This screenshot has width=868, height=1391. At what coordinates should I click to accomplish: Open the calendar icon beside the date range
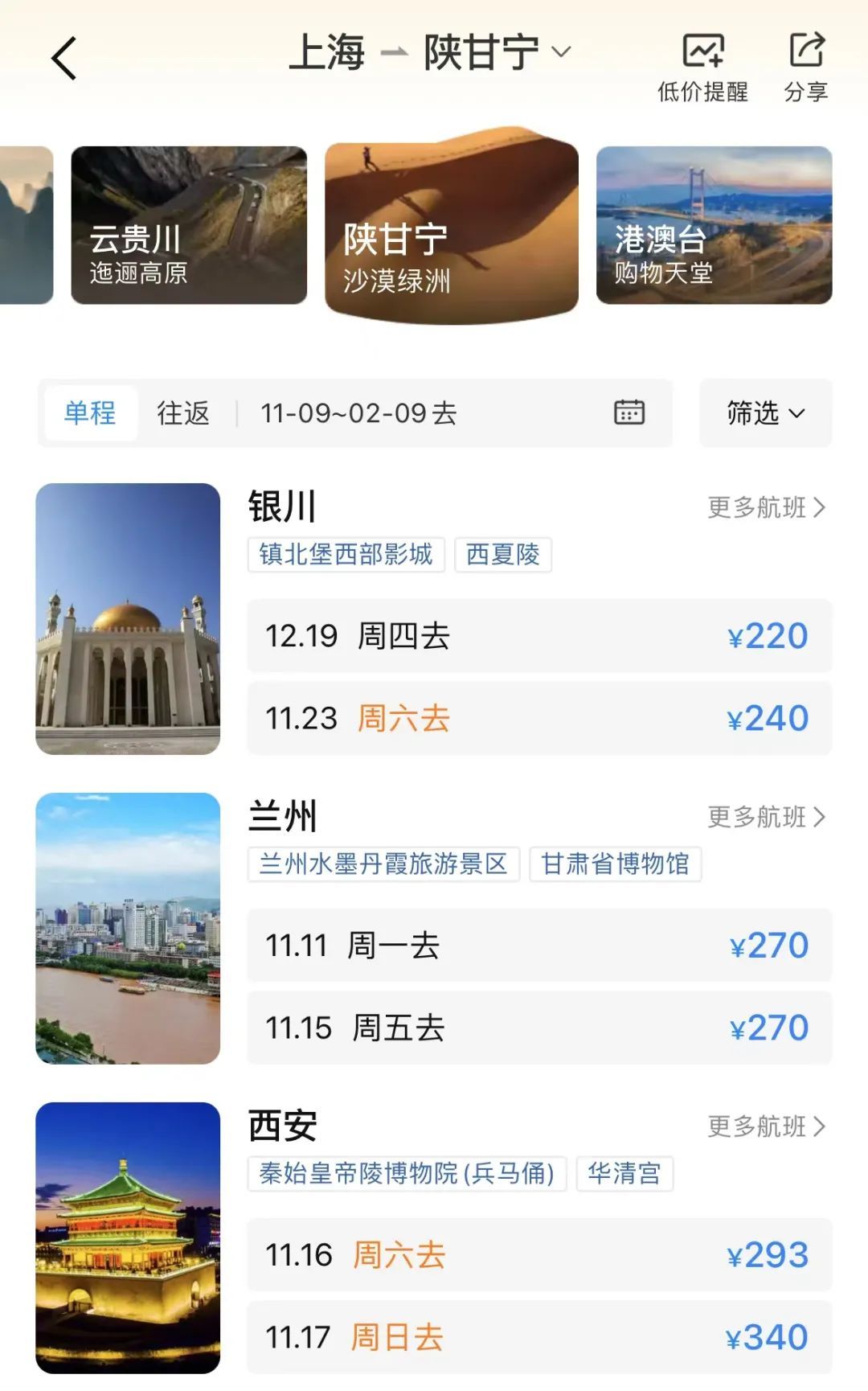(x=631, y=412)
